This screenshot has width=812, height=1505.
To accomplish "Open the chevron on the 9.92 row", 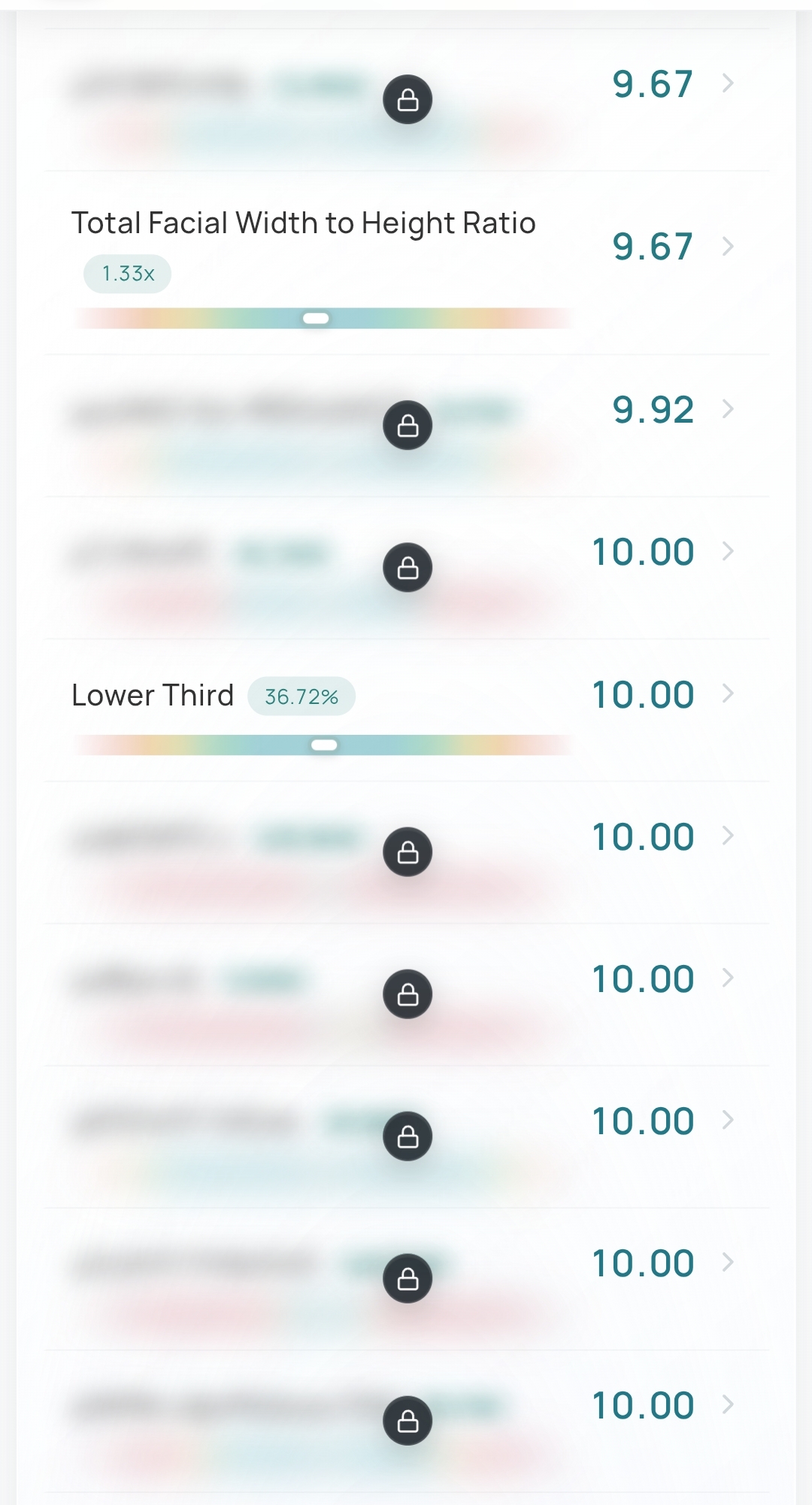I will [728, 409].
